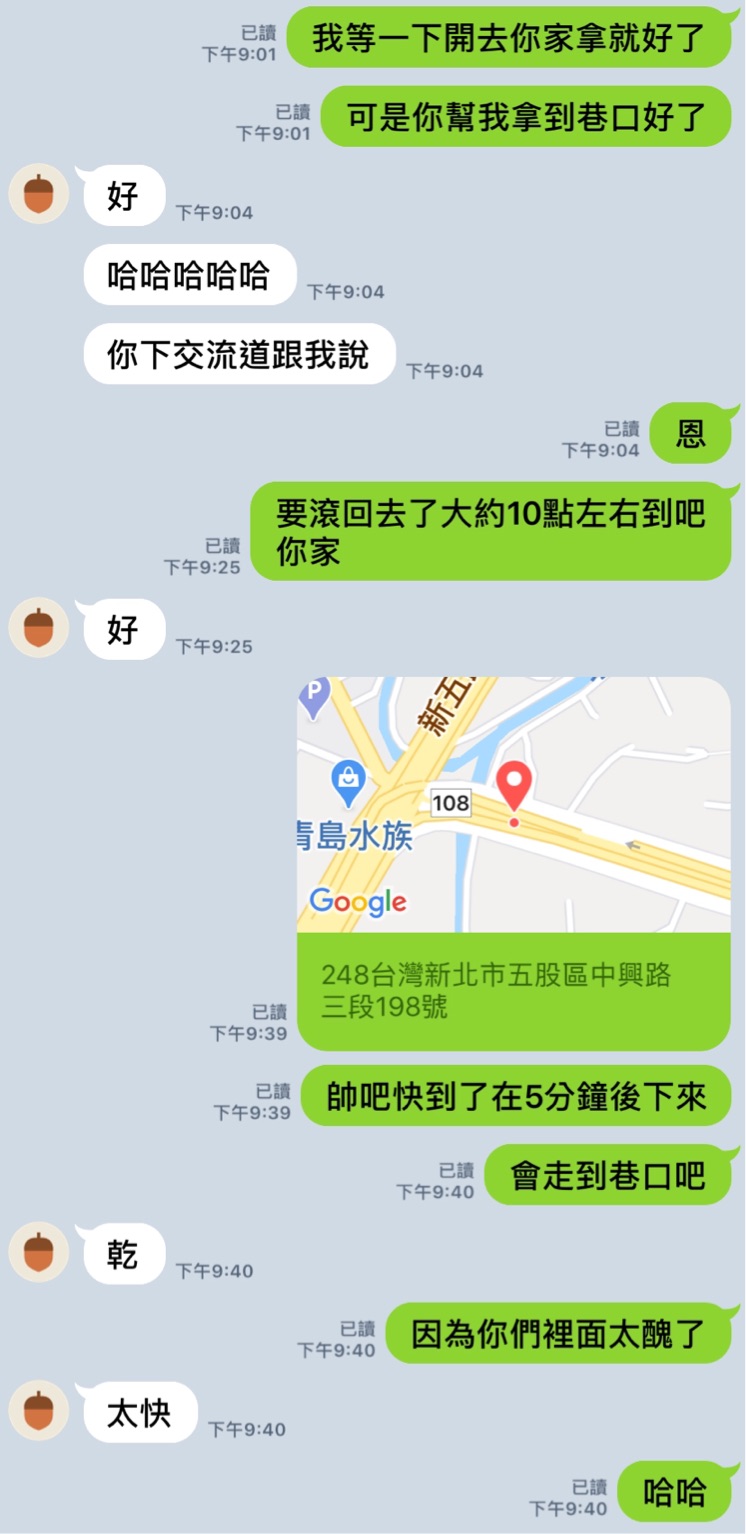This screenshot has height=1534, width=746.
Task: Open the shared location map card
Action: pos(513,805)
